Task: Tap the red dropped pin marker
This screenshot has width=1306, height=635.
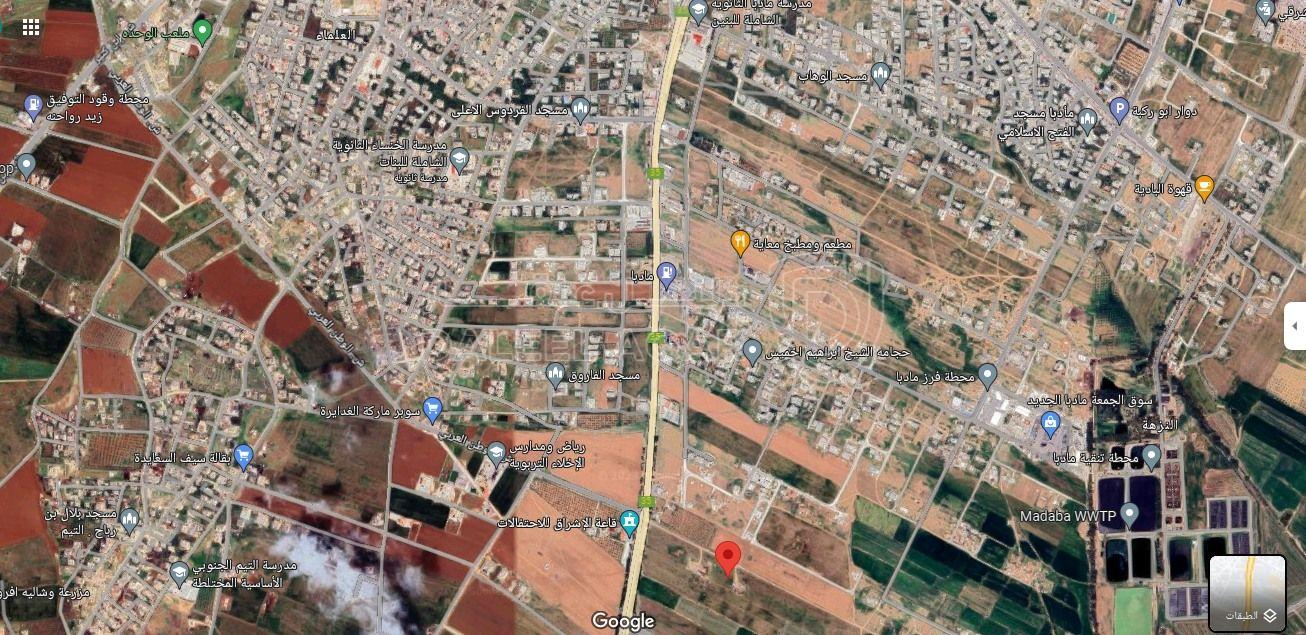Action: (x=728, y=557)
